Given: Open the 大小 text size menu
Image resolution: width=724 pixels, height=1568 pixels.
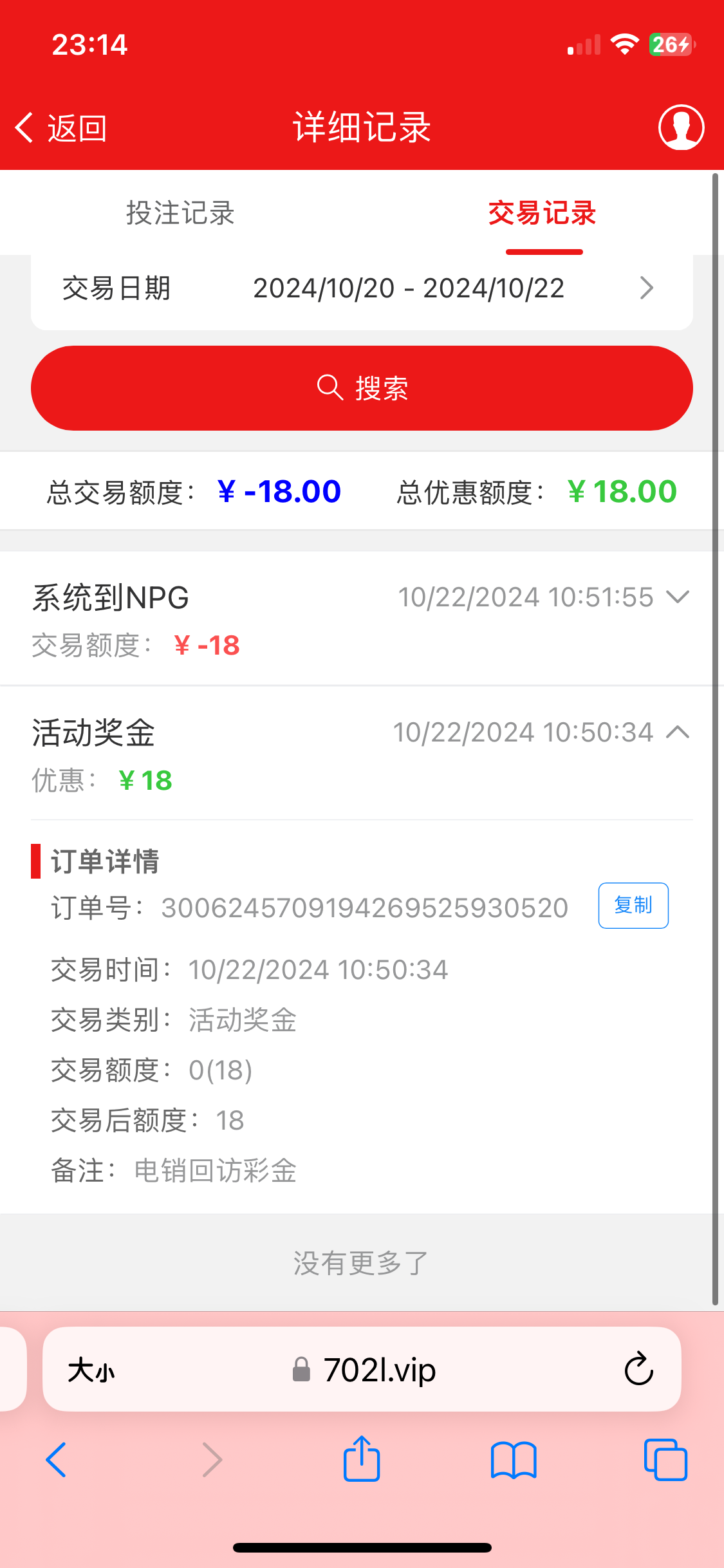Looking at the screenshot, I should click(x=91, y=1370).
